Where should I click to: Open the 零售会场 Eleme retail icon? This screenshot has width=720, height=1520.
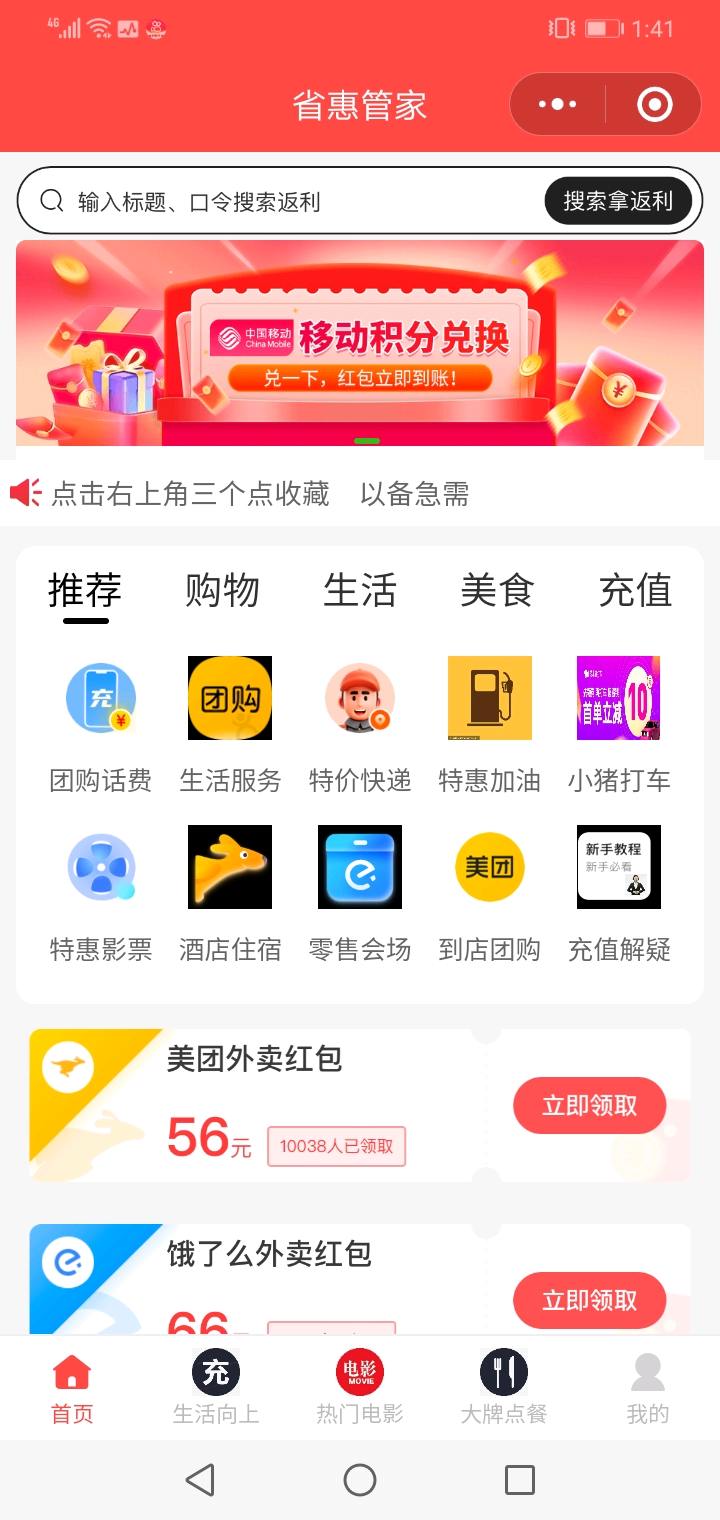(x=359, y=867)
